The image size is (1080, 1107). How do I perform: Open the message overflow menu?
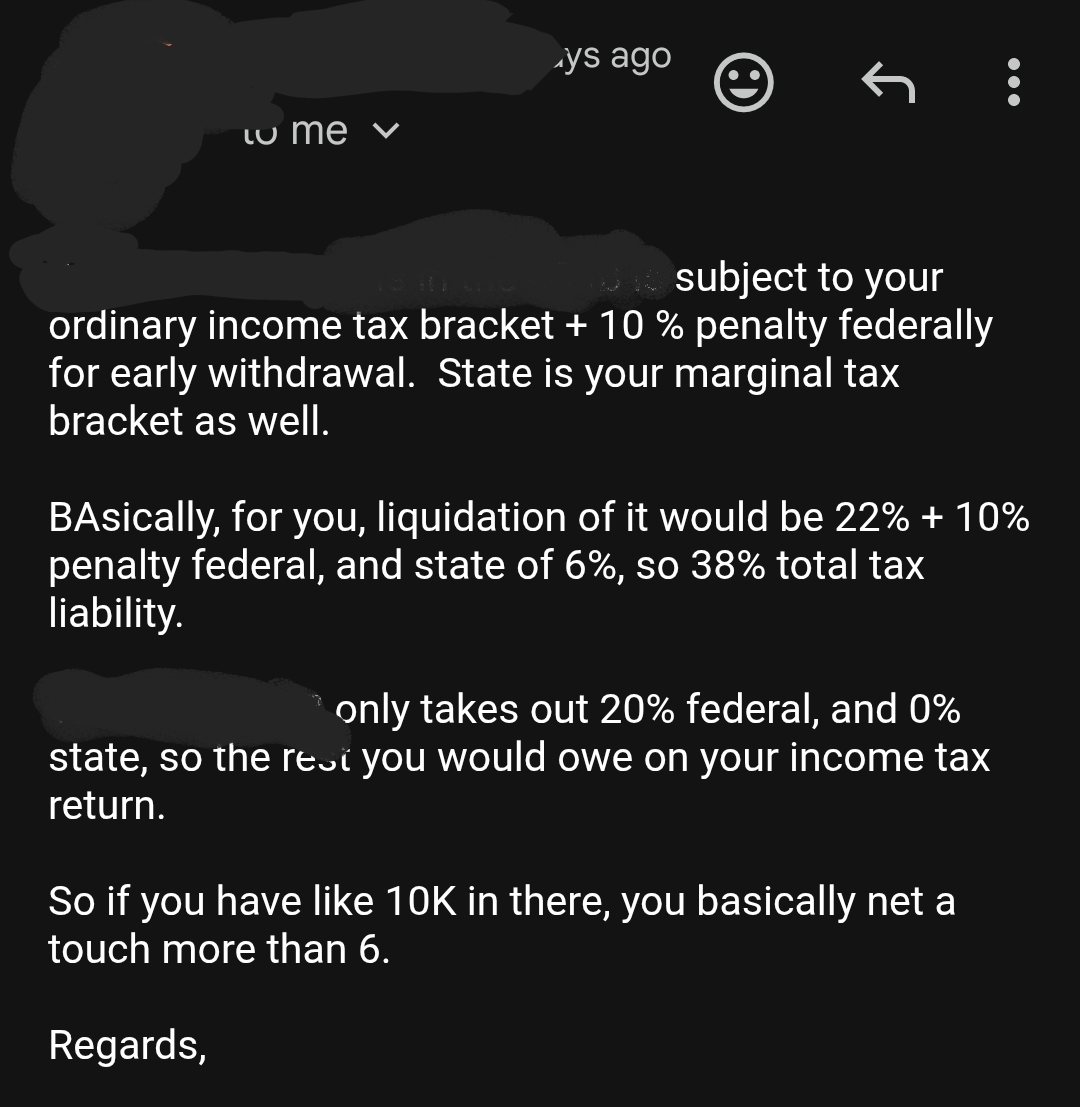[x=1013, y=82]
